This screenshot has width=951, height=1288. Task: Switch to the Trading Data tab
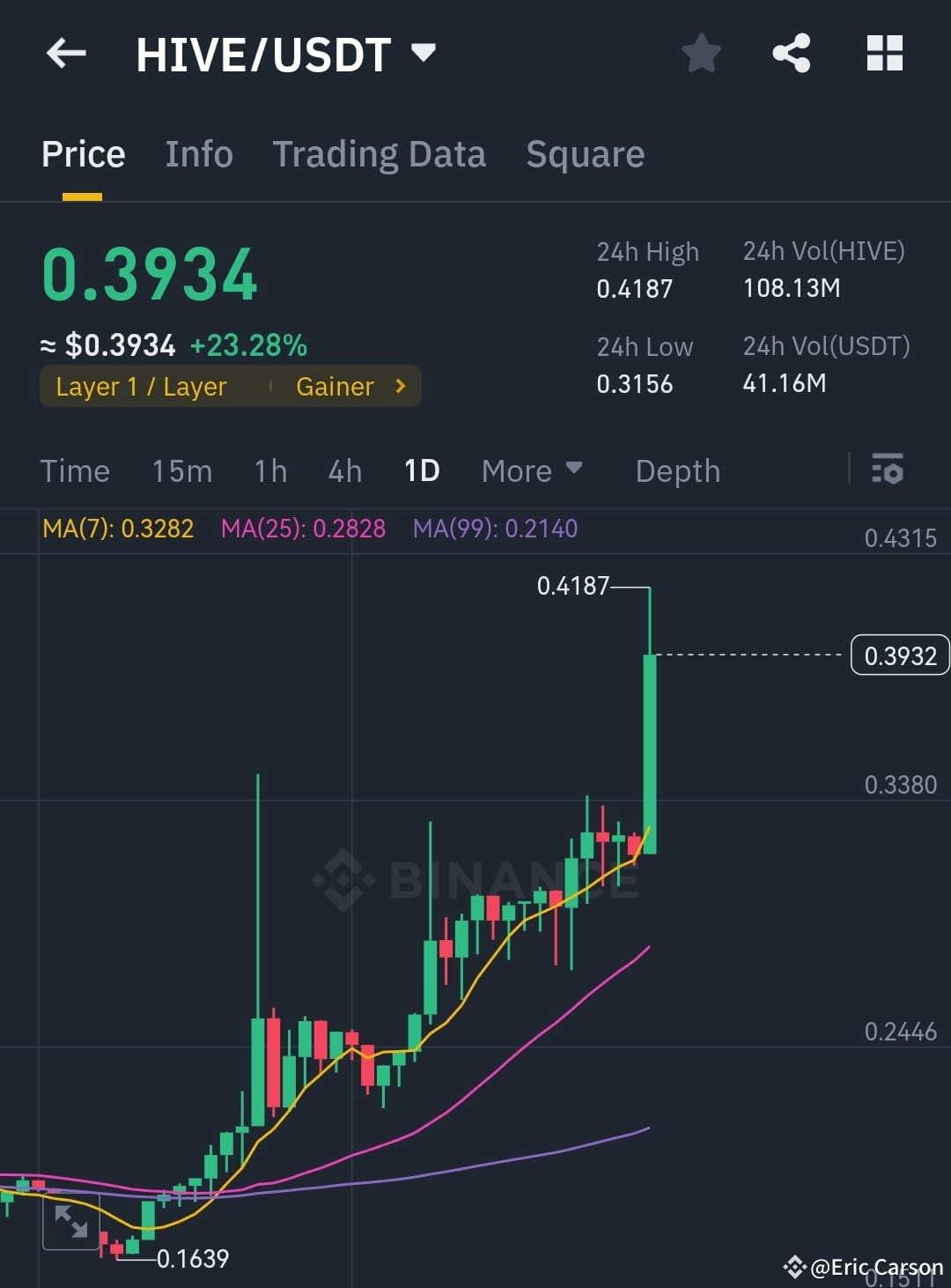tap(380, 153)
